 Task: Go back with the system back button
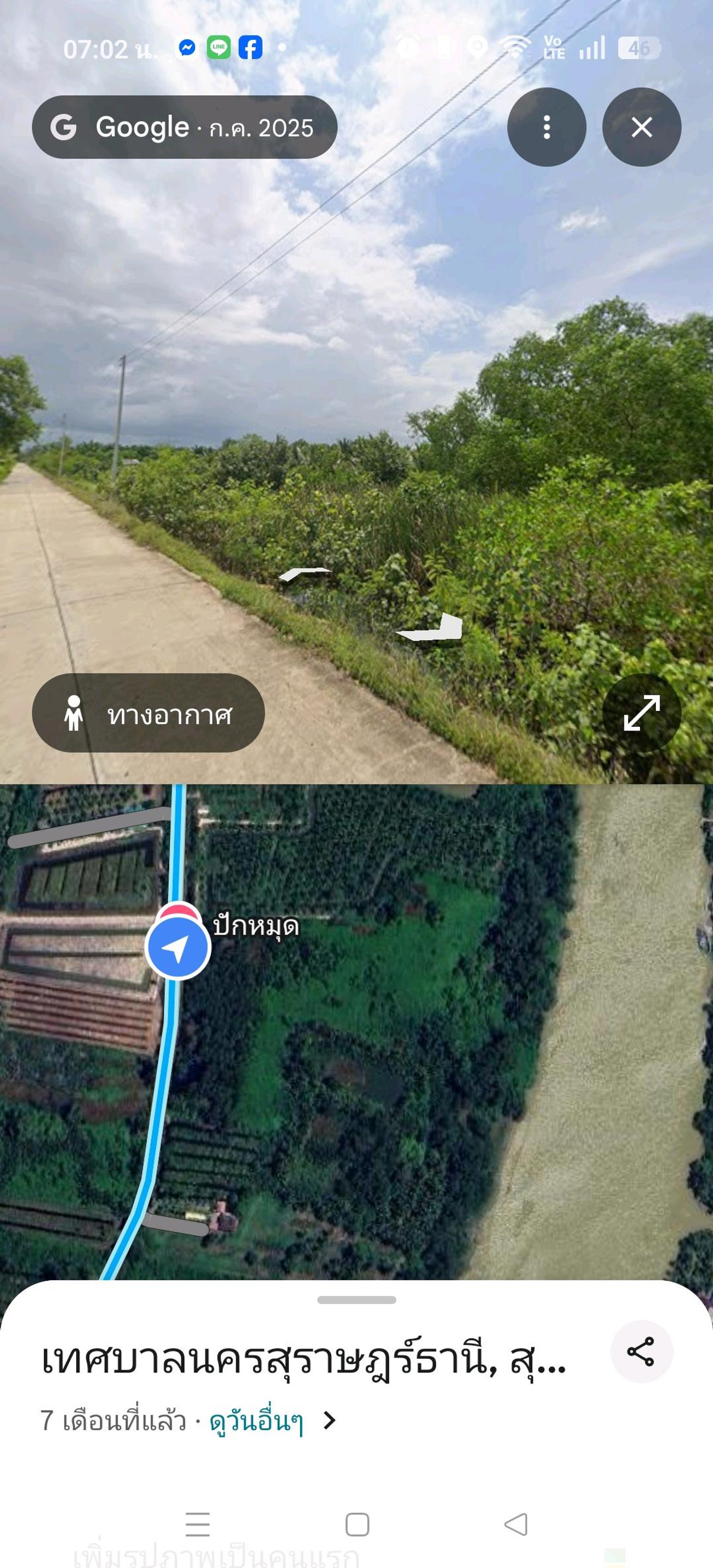[516, 1524]
